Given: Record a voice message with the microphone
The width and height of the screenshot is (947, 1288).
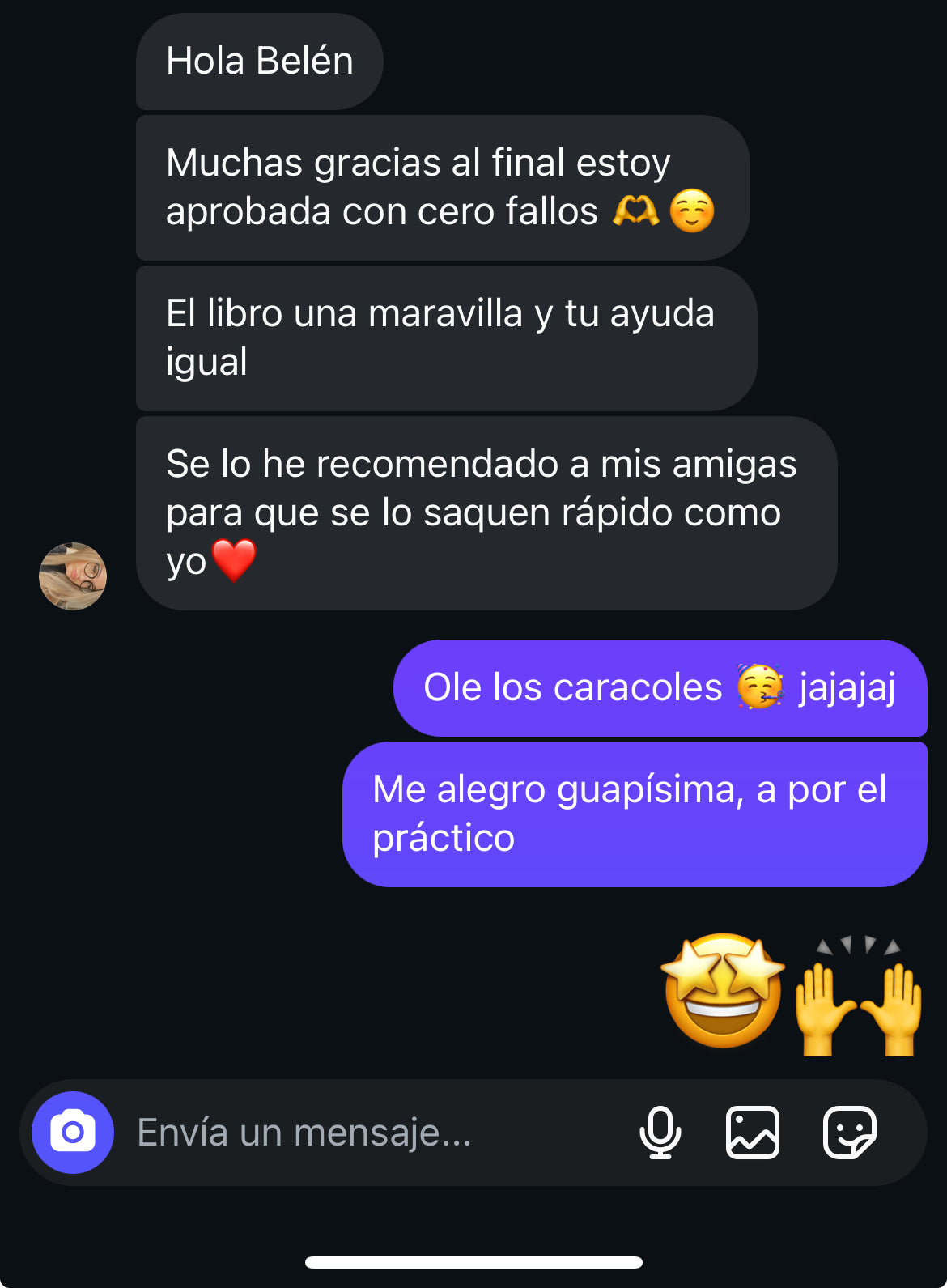Looking at the screenshot, I should pyautogui.click(x=660, y=1132).
